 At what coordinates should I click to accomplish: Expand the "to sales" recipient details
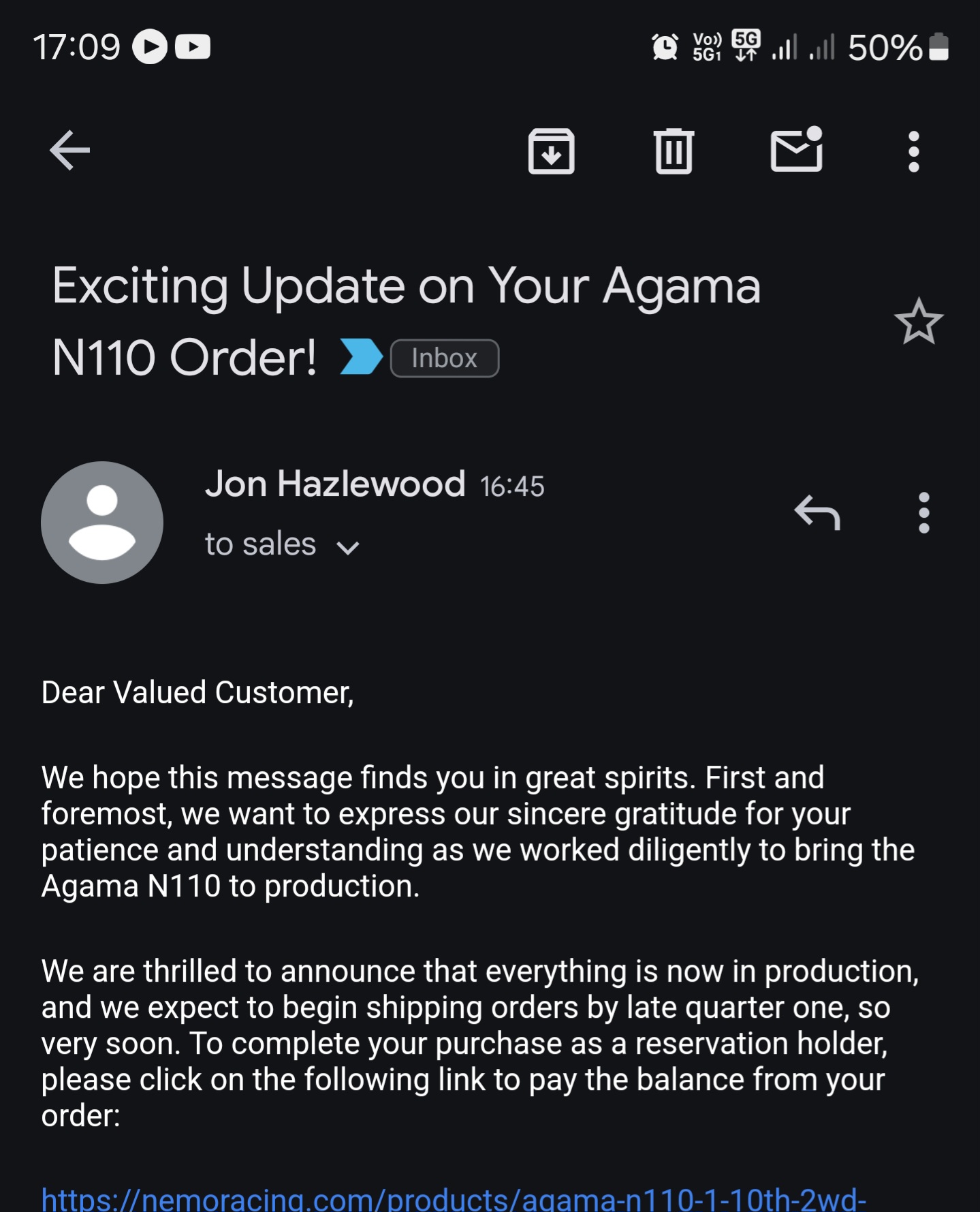[x=347, y=546]
